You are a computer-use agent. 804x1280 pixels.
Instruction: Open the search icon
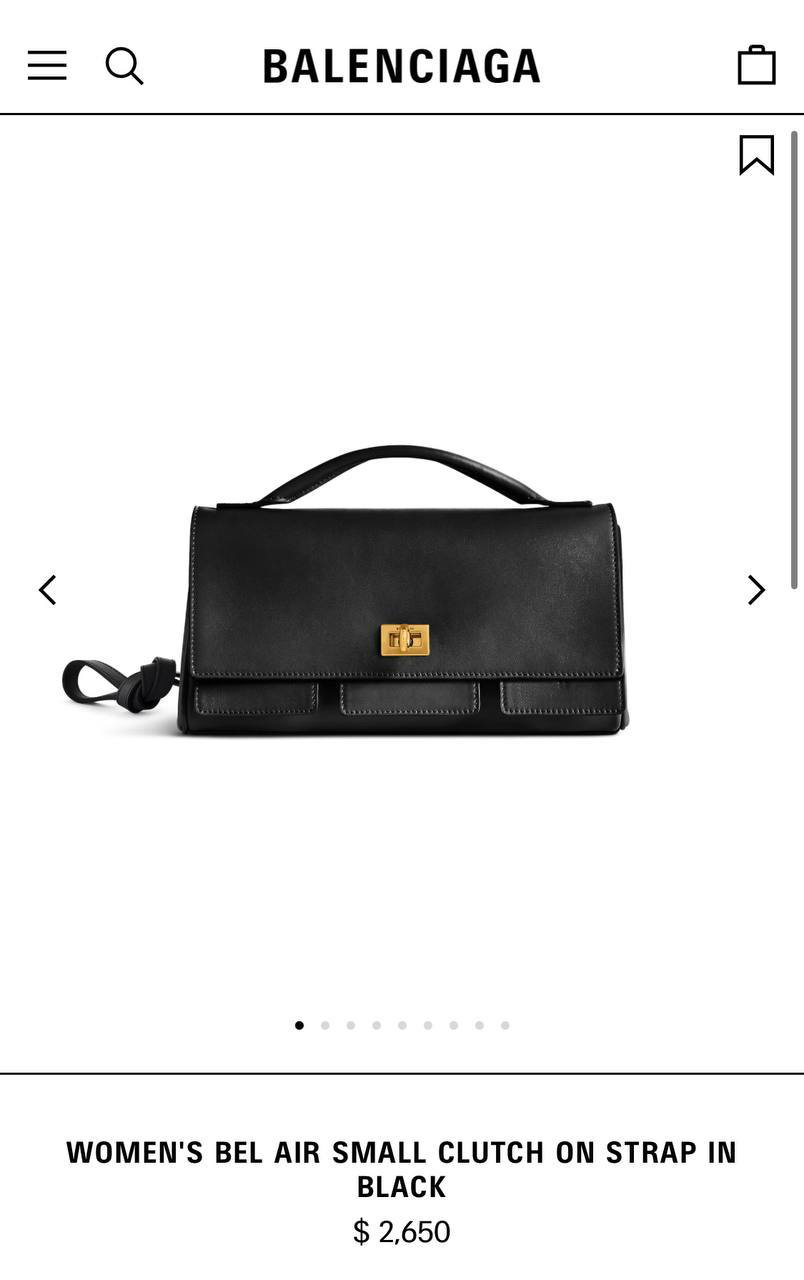(124, 66)
